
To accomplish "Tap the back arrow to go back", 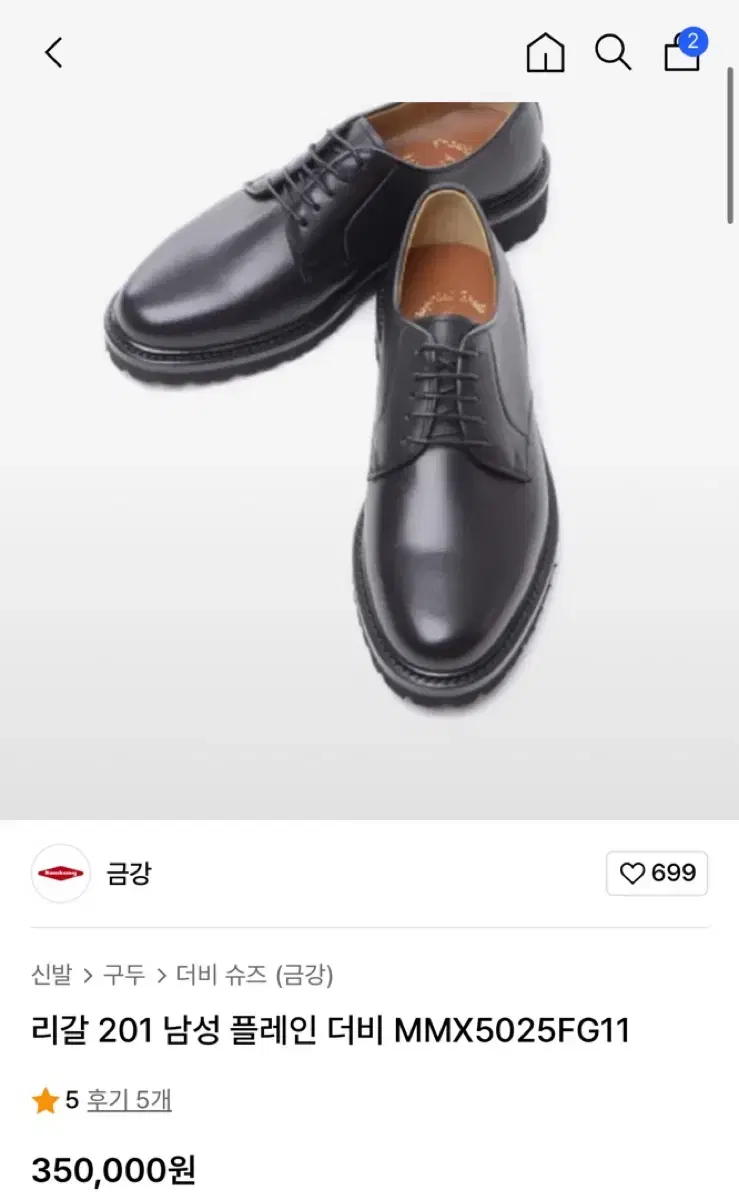I will (54, 54).
